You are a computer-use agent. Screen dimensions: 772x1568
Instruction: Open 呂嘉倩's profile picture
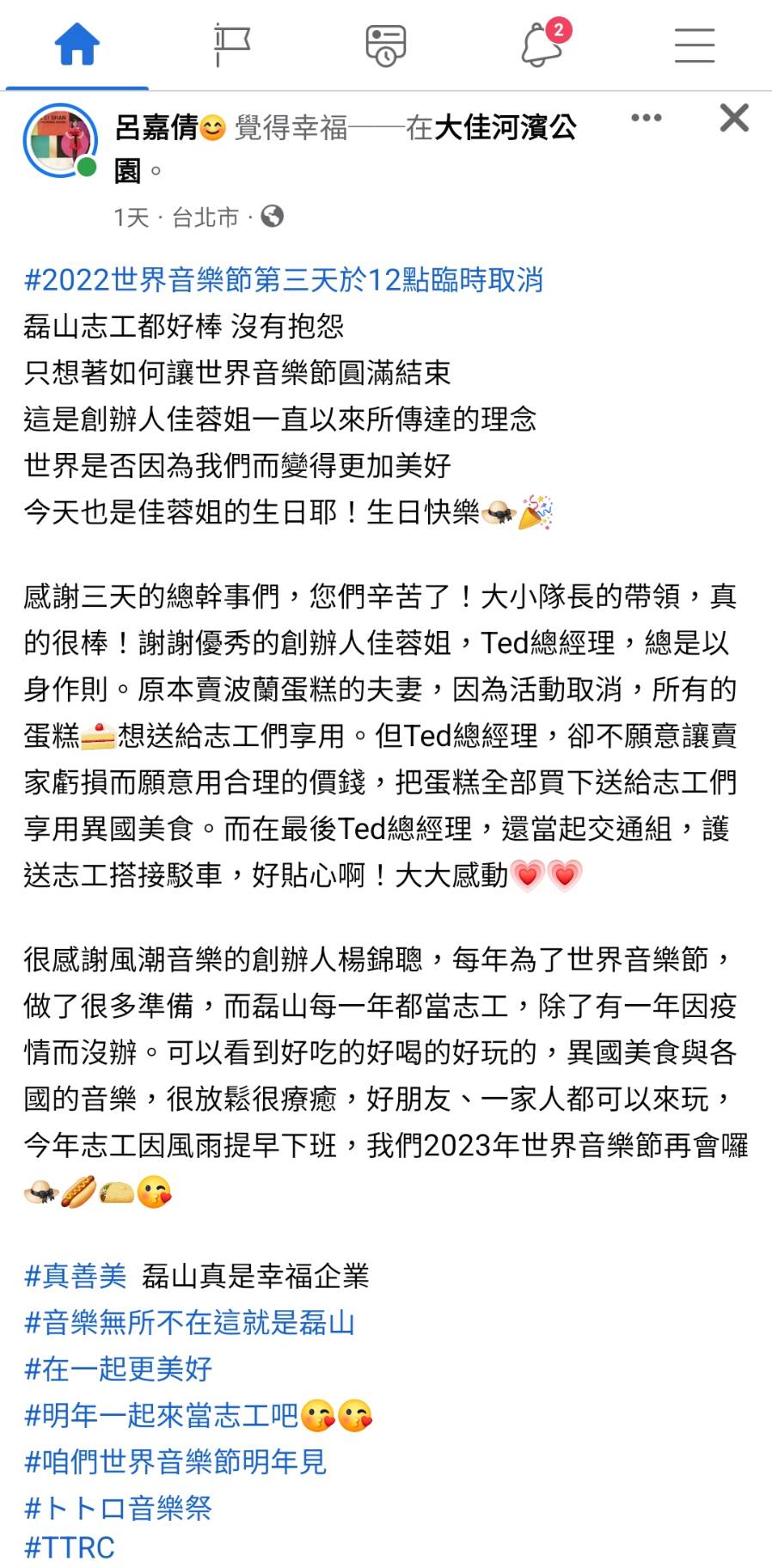[60, 141]
